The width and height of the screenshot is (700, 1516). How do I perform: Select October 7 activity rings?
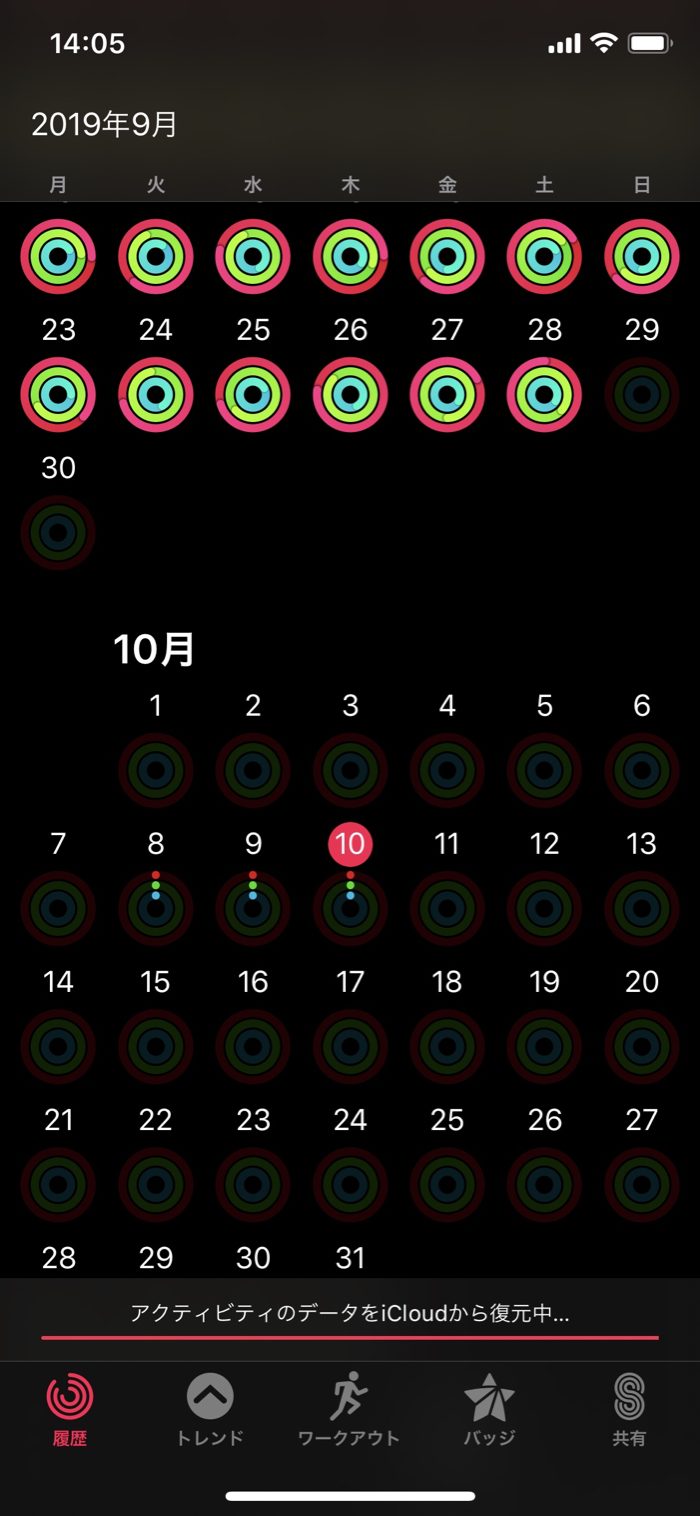(x=58, y=908)
